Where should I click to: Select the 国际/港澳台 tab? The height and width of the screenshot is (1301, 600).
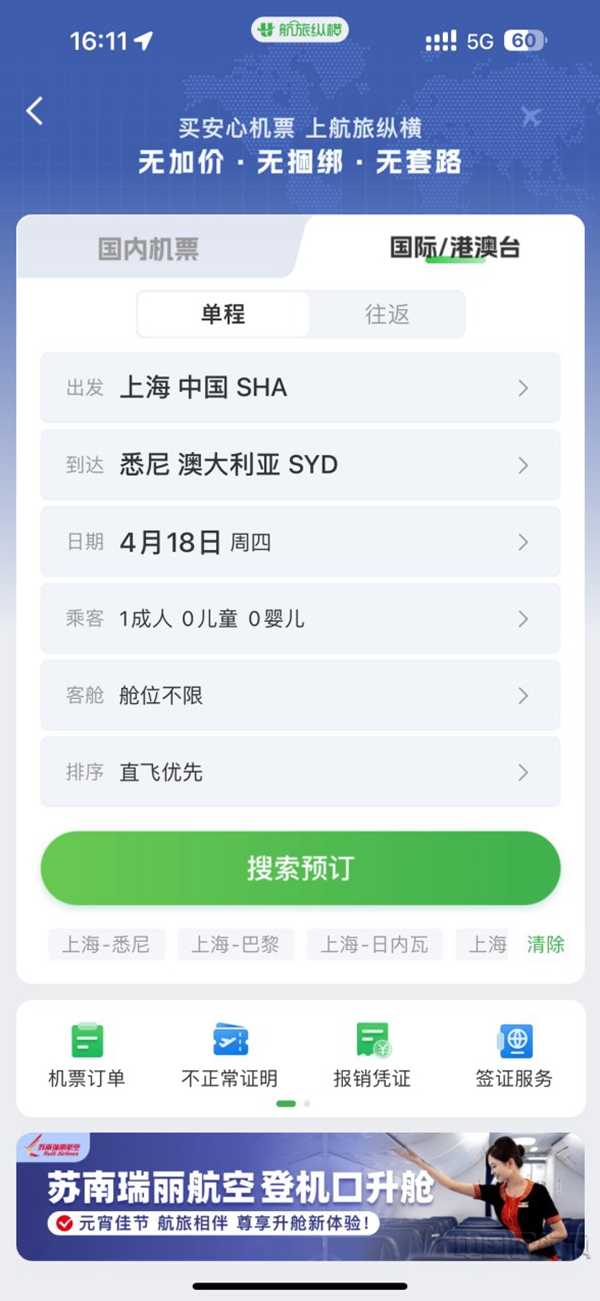point(455,247)
